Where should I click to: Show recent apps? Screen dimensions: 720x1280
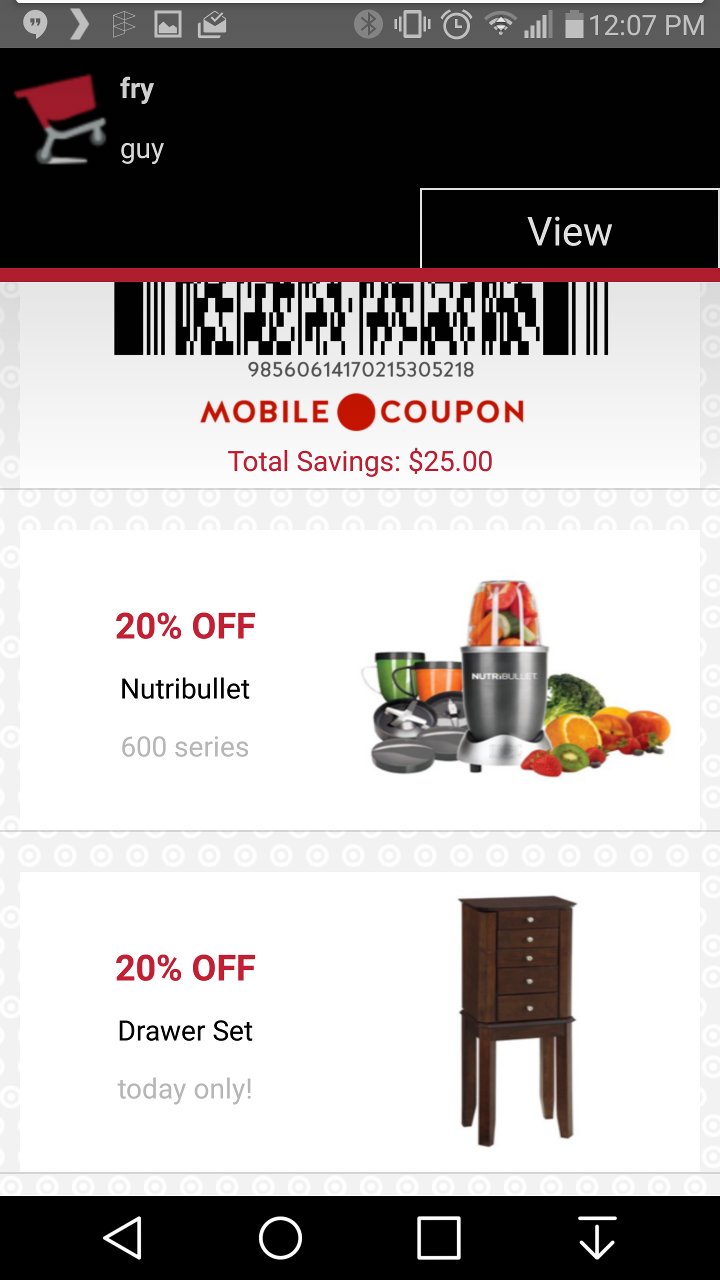tap(438, 1238)
